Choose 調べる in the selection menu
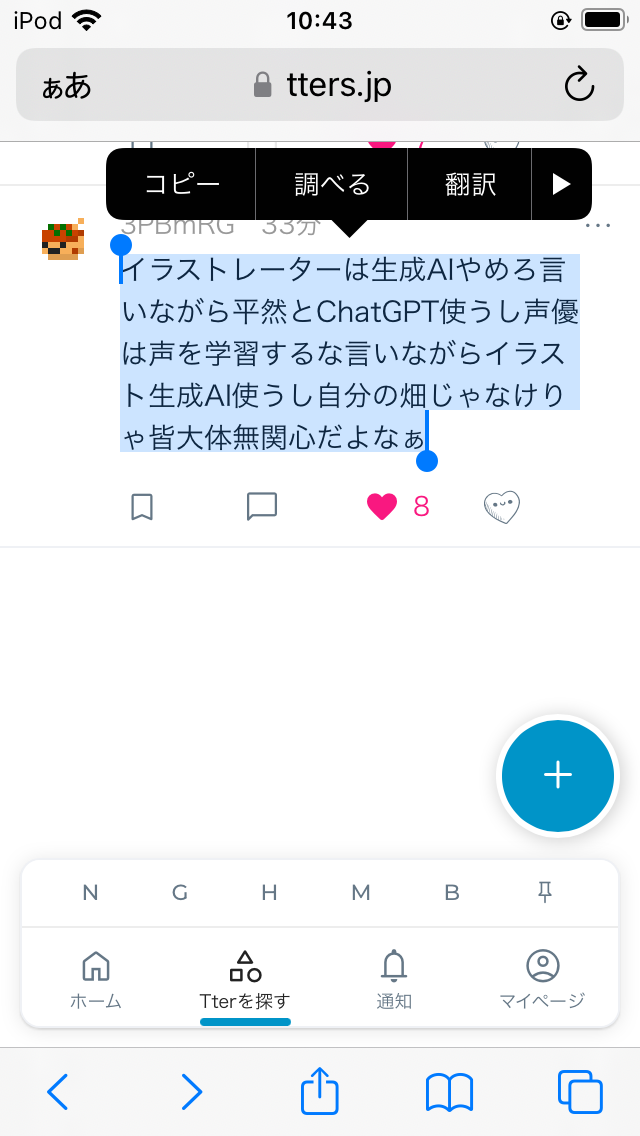The image size is (640, 1136). (x=332, y=184)
